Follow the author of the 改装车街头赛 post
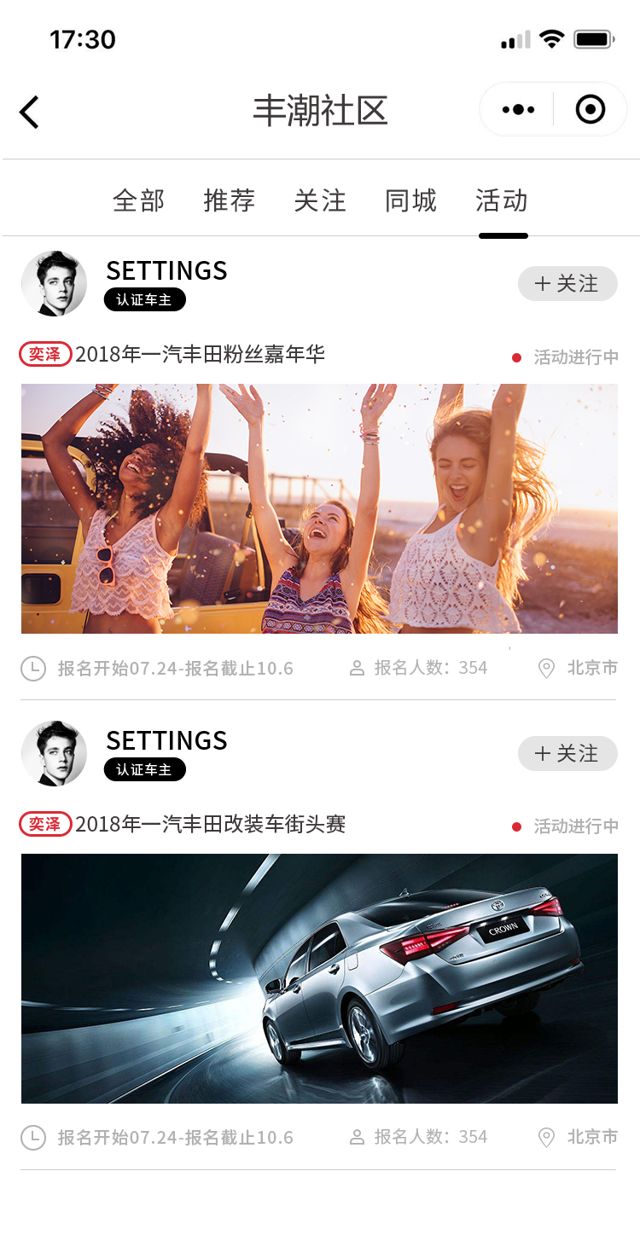This screenshot has width=640, height=1235. [x=567, y=753]
